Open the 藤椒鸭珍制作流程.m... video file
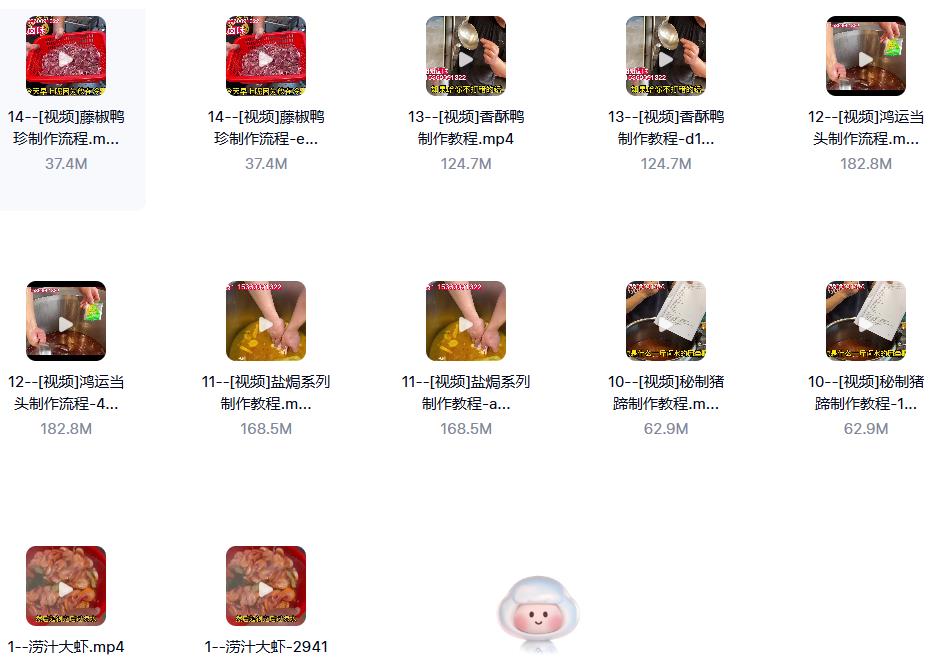This screenshot has height=660, width=939. pos(66,56)
